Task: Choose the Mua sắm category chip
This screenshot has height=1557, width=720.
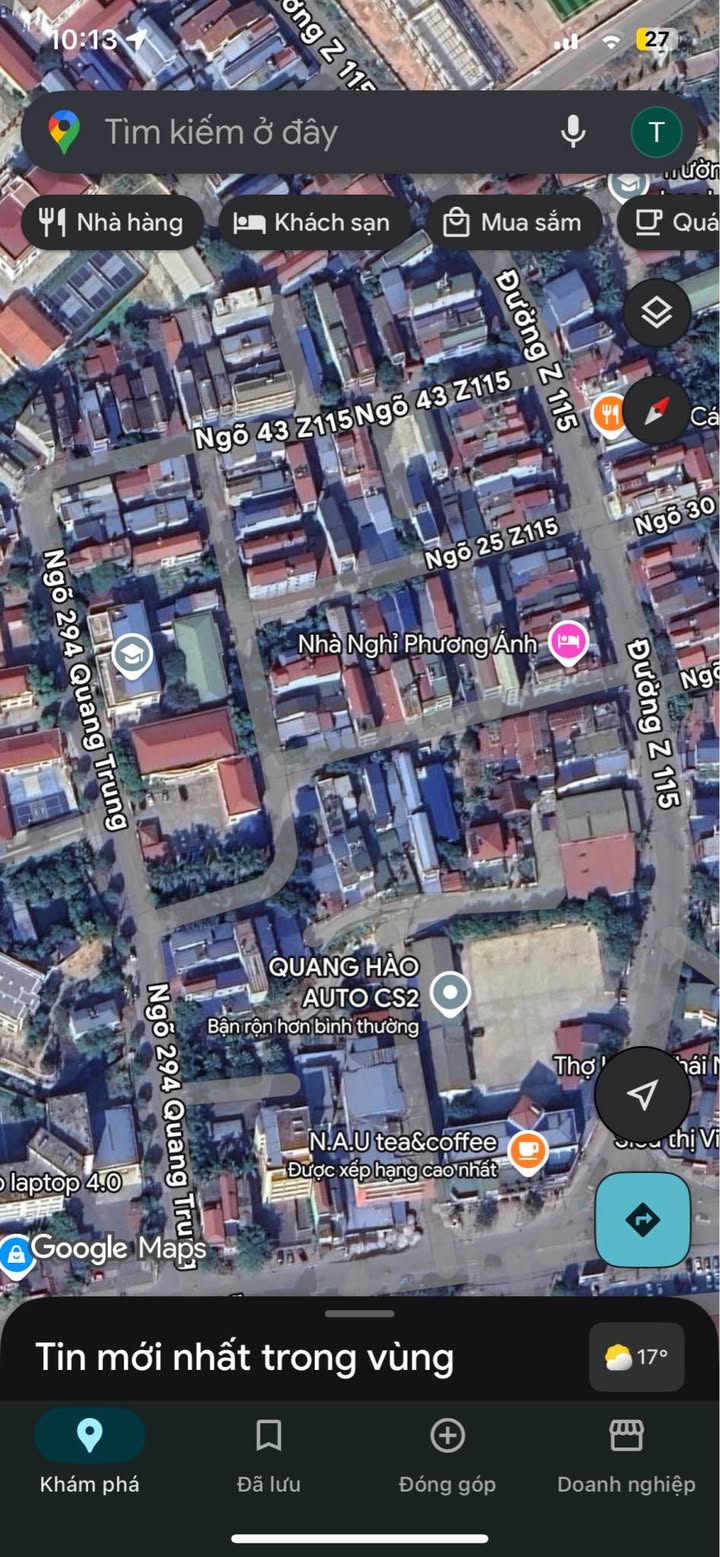Action: point(513,222)
